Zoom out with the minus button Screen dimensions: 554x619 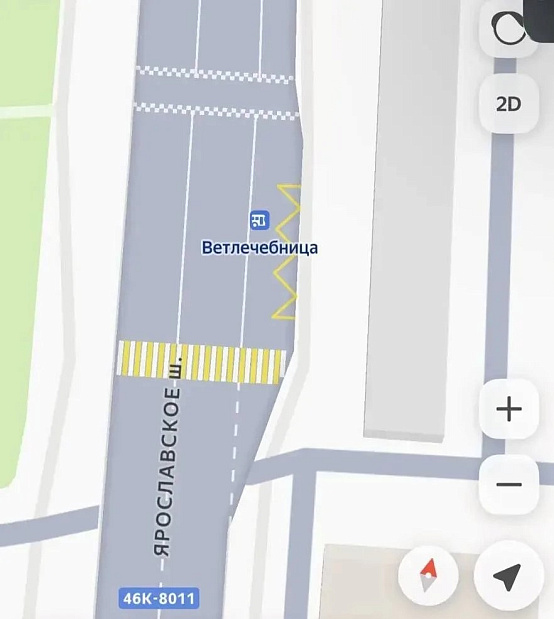click(x=509, y=484)
